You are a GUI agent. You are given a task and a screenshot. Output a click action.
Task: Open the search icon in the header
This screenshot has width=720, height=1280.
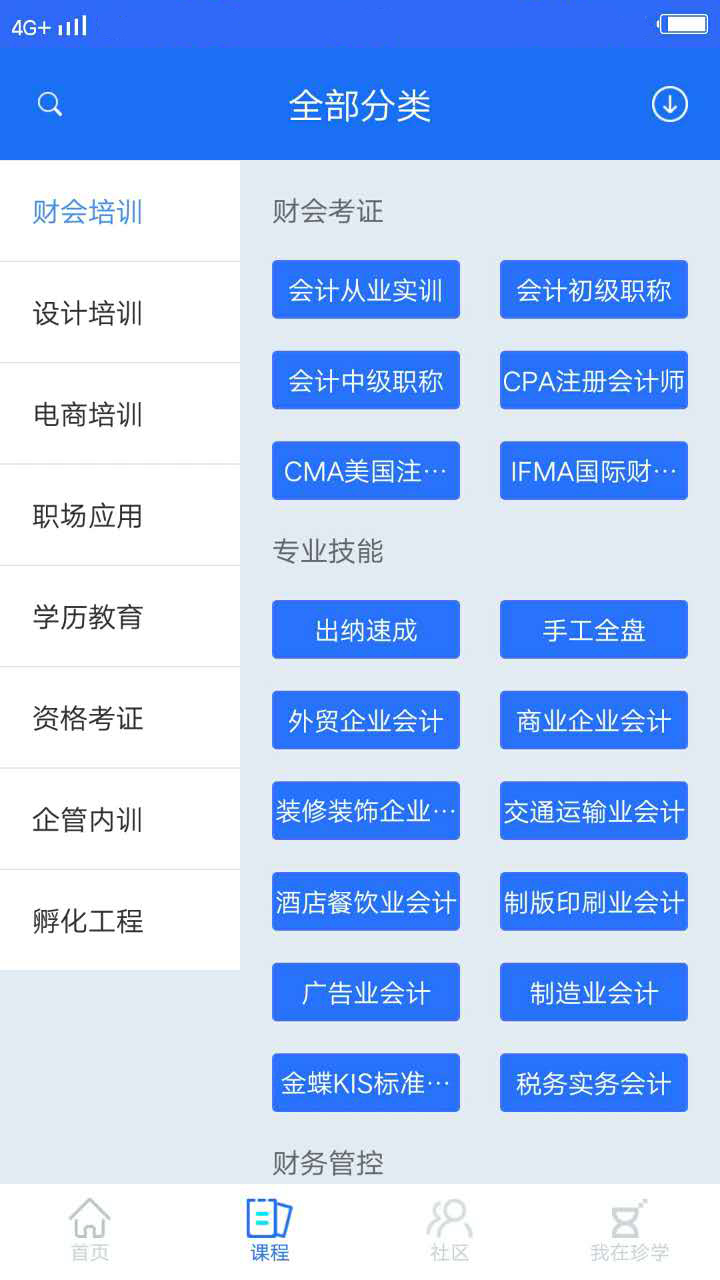[49, 104]
